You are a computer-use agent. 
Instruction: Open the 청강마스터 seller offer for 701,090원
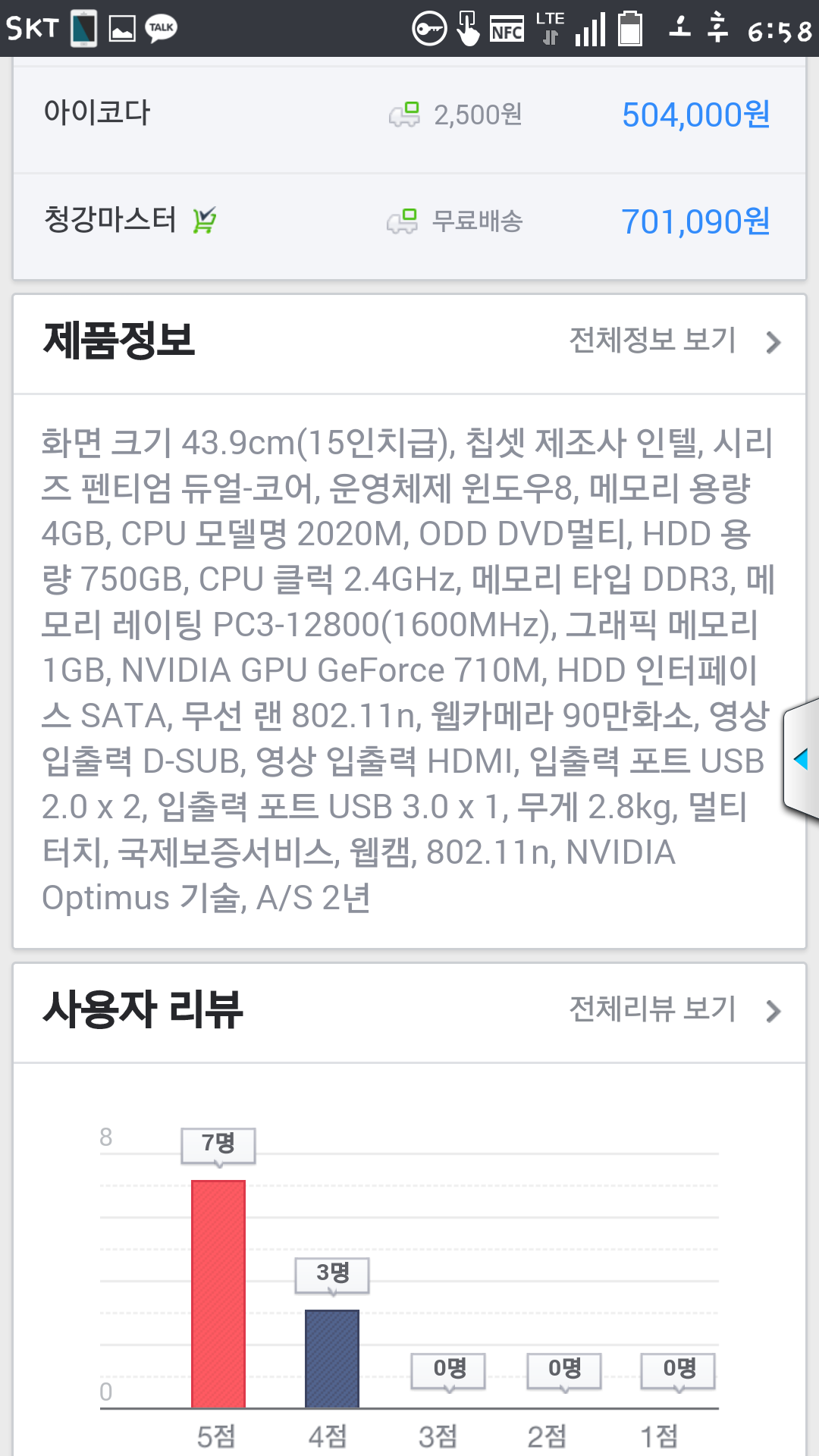(x=409, y=221)
